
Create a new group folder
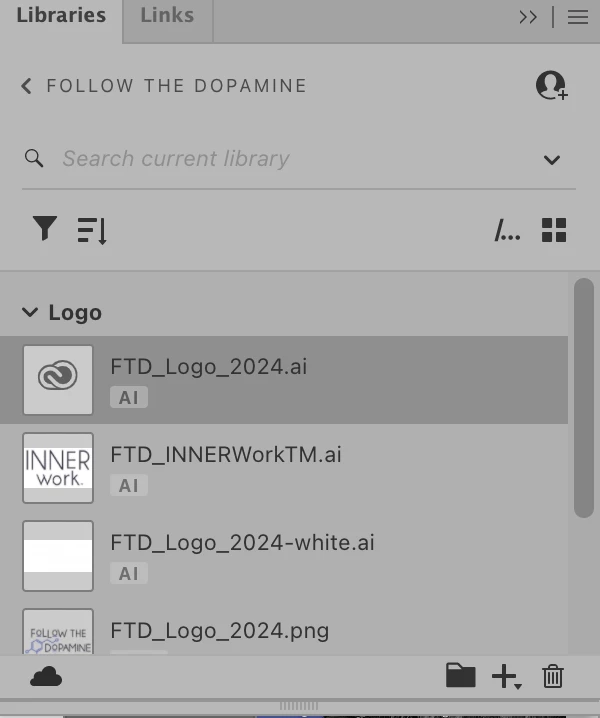460,676
